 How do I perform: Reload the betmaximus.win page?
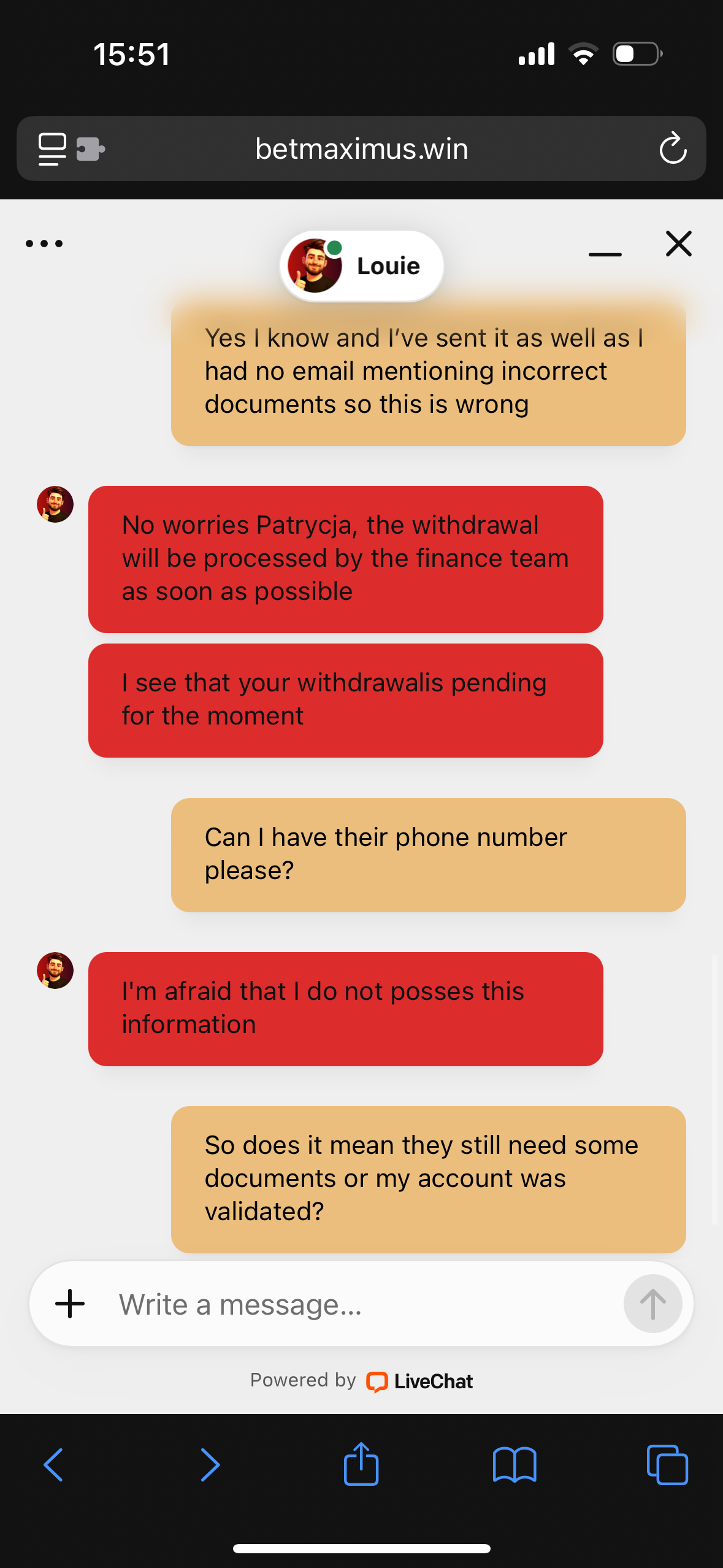pos(673,148)
